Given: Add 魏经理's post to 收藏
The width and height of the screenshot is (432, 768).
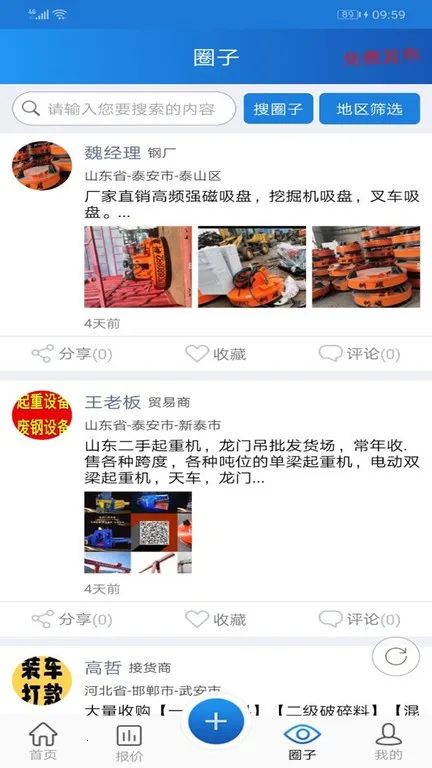Looking at the screenshot, I should click(x=216, y=354).
